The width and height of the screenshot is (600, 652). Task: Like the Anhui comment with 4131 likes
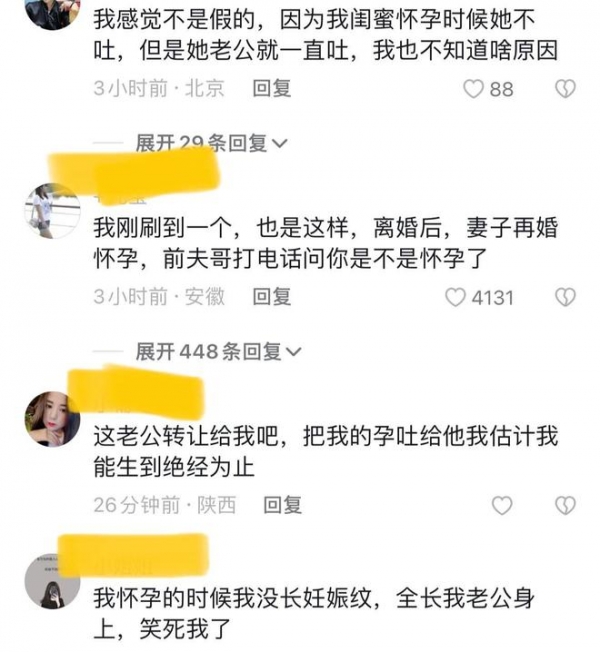tap(456, 297)
